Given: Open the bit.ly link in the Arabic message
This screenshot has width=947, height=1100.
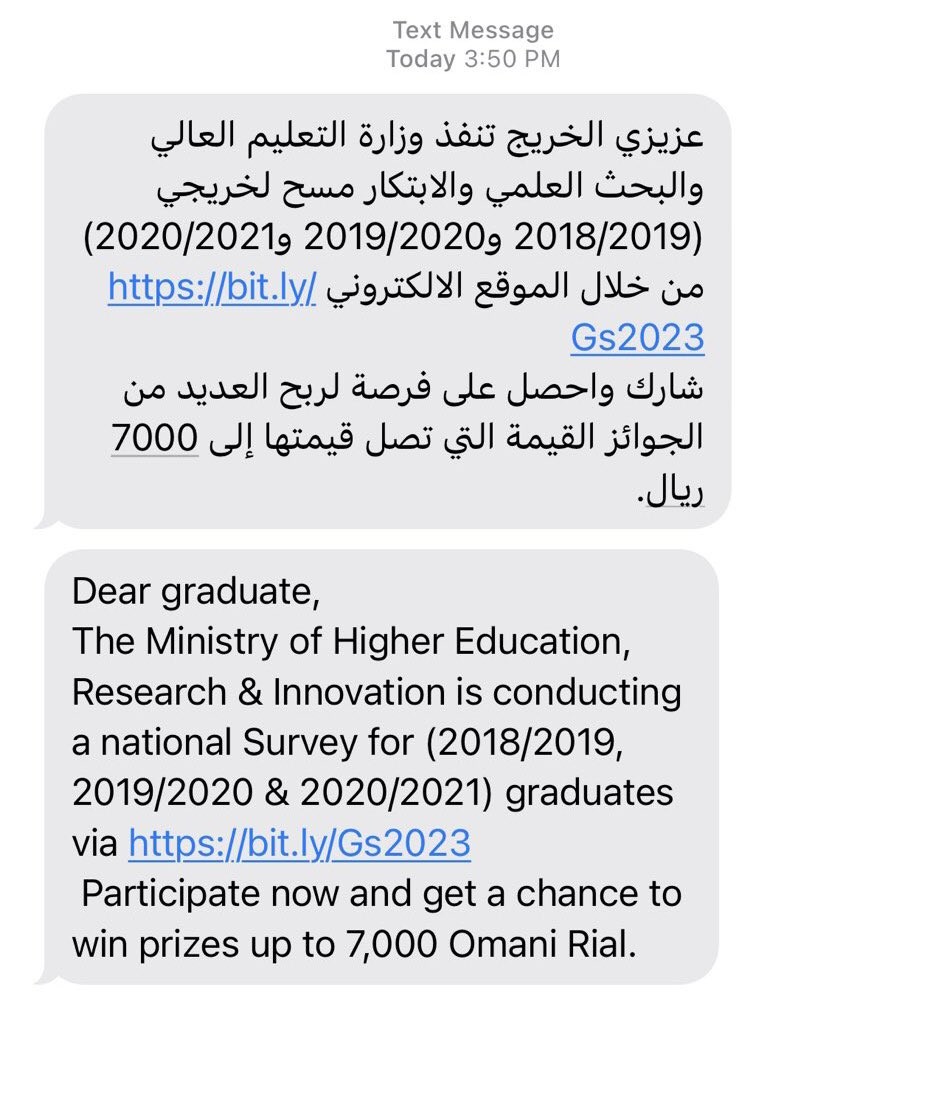Looking at the screenshot, I should click(x=212, y=288).
